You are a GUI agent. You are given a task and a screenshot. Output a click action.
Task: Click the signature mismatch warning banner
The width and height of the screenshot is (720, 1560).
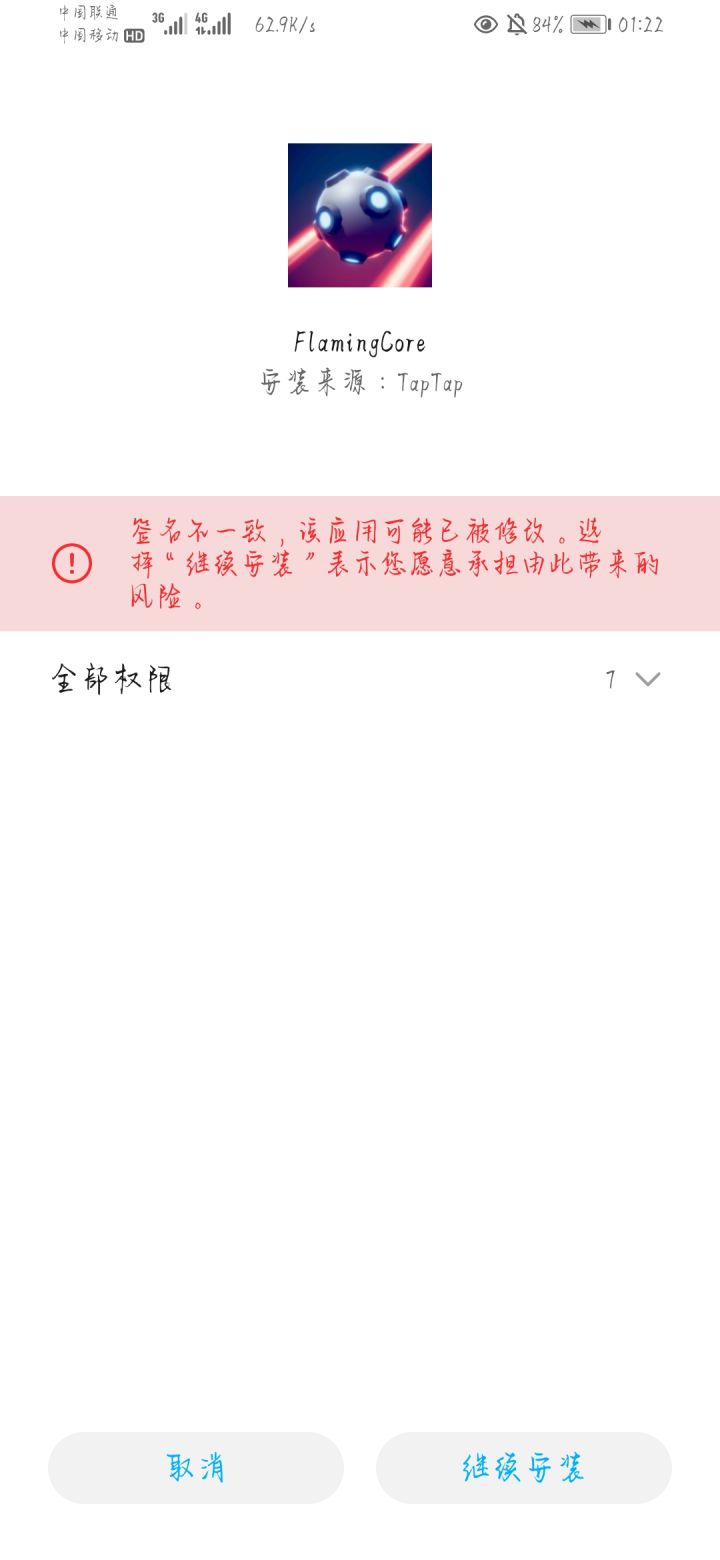coord(360,562)
